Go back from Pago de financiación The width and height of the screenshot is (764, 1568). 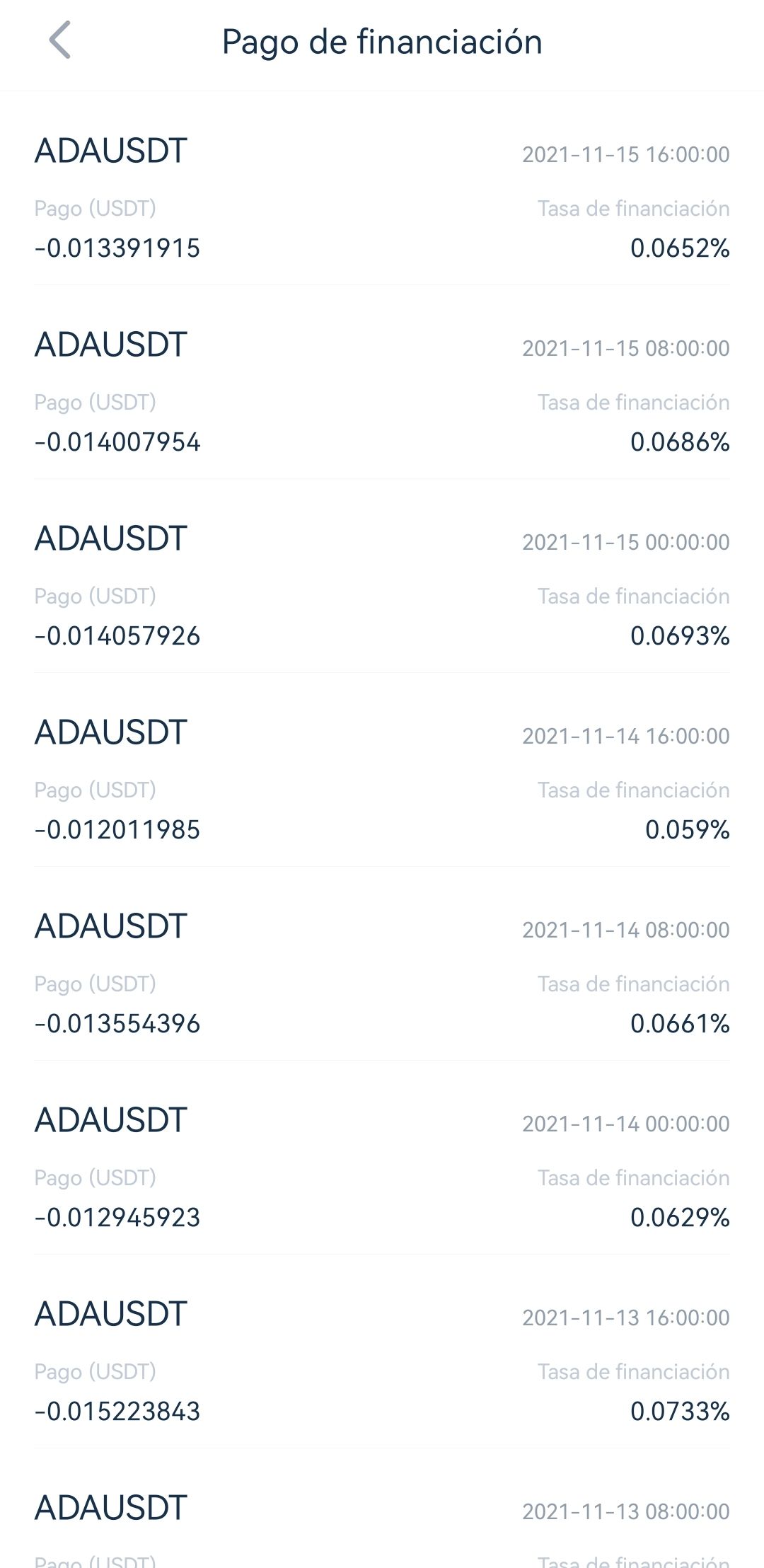60,40
